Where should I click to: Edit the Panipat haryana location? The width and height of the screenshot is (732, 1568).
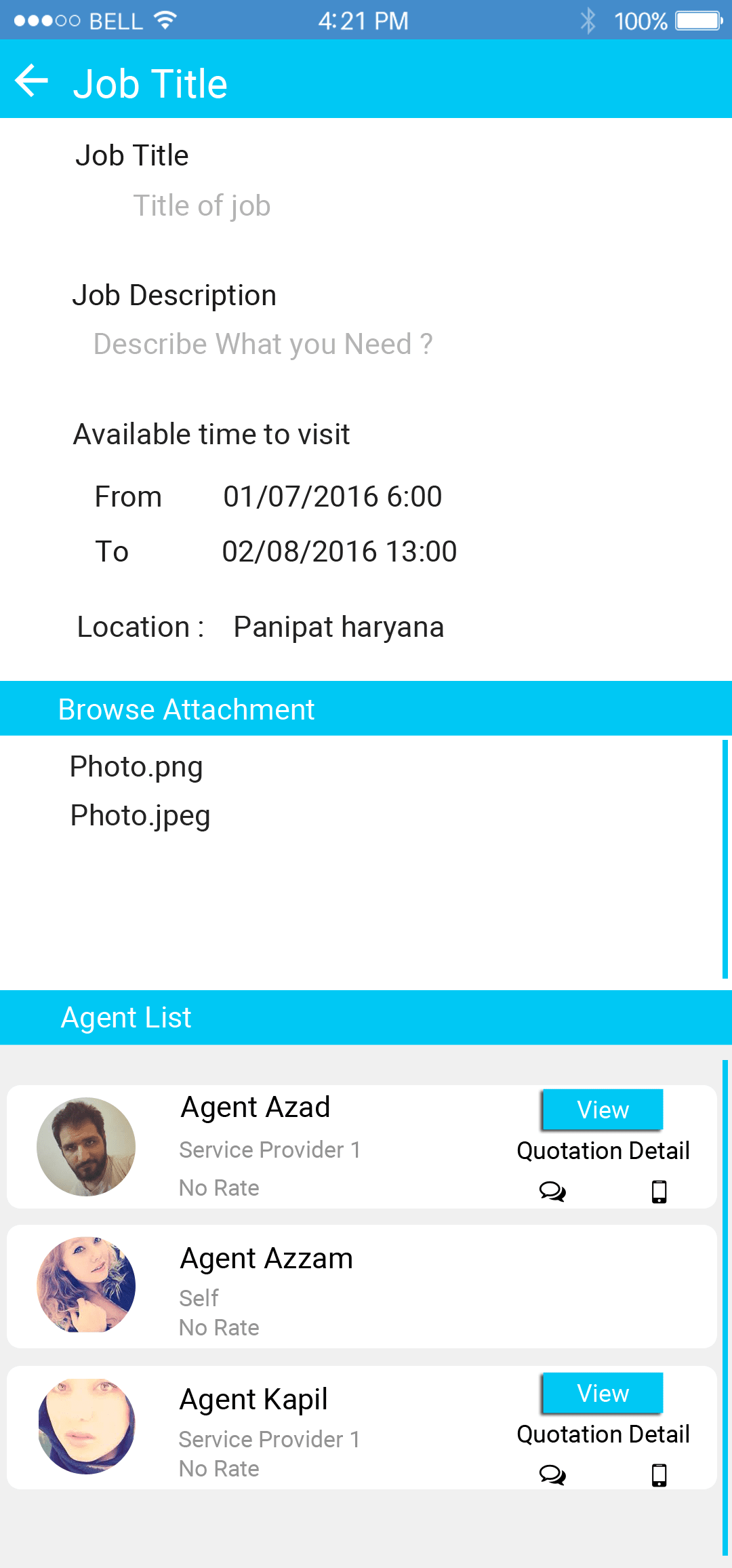coord(338,627)
